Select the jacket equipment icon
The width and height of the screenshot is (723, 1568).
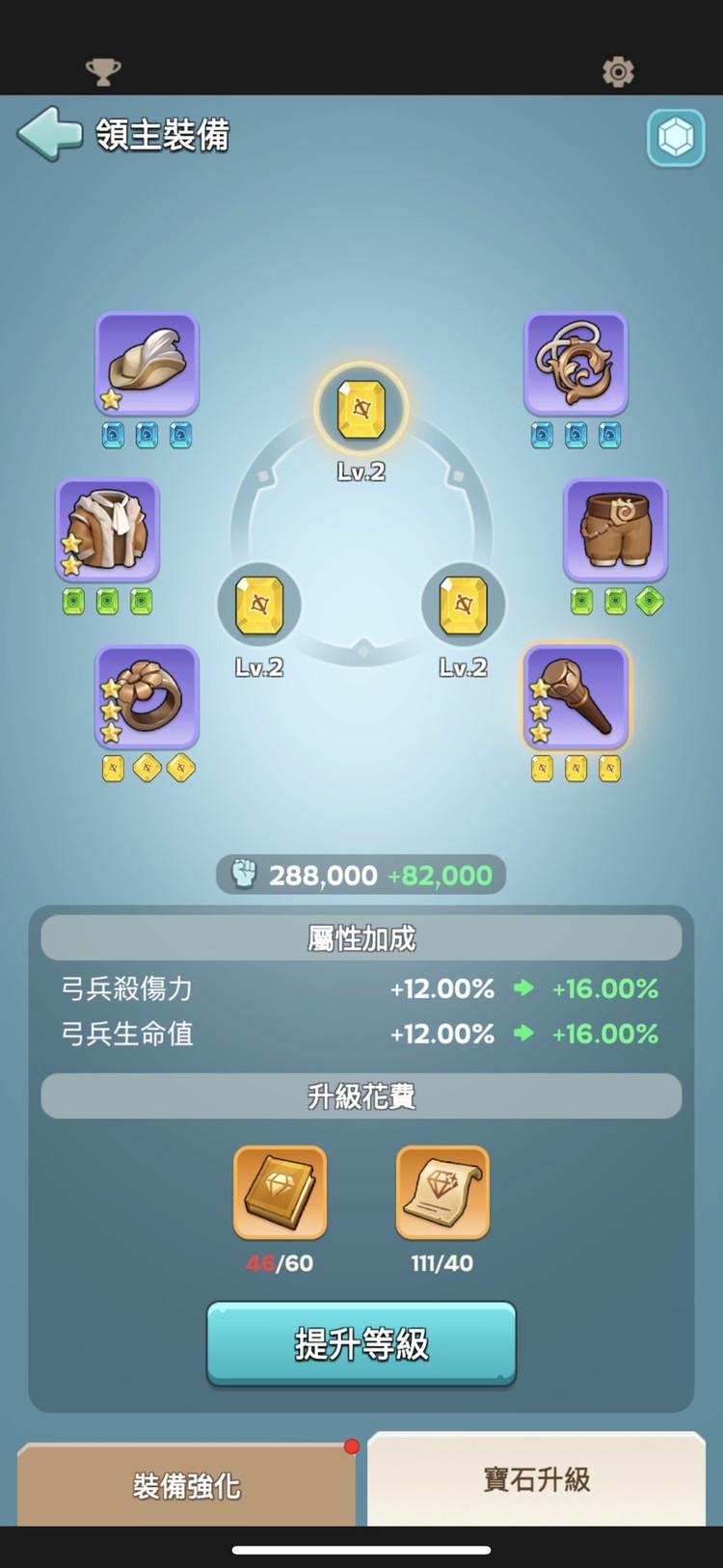pos(107,529)
